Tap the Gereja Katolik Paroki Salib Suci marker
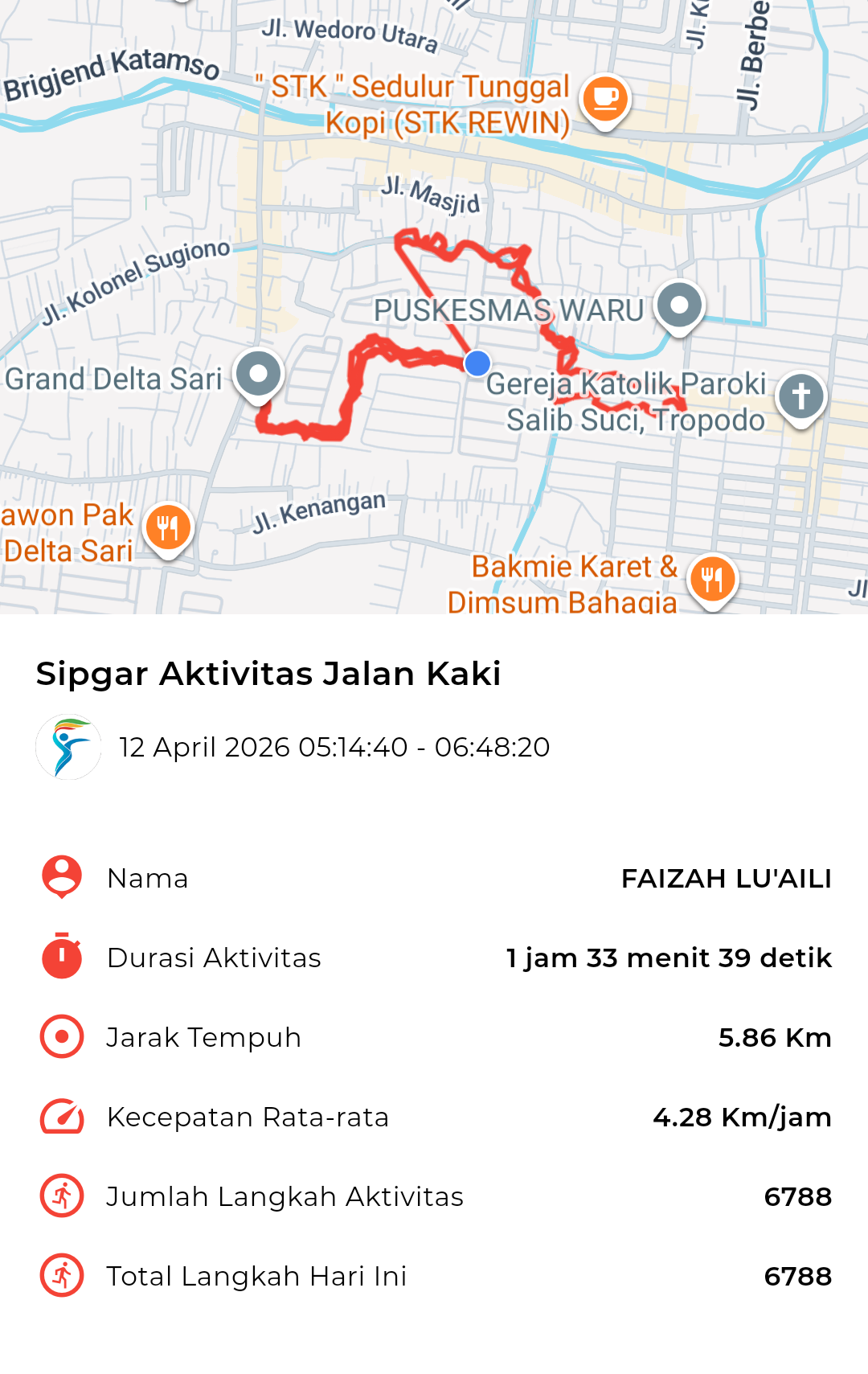868x1374 pixels. click(x=800, y=396)
